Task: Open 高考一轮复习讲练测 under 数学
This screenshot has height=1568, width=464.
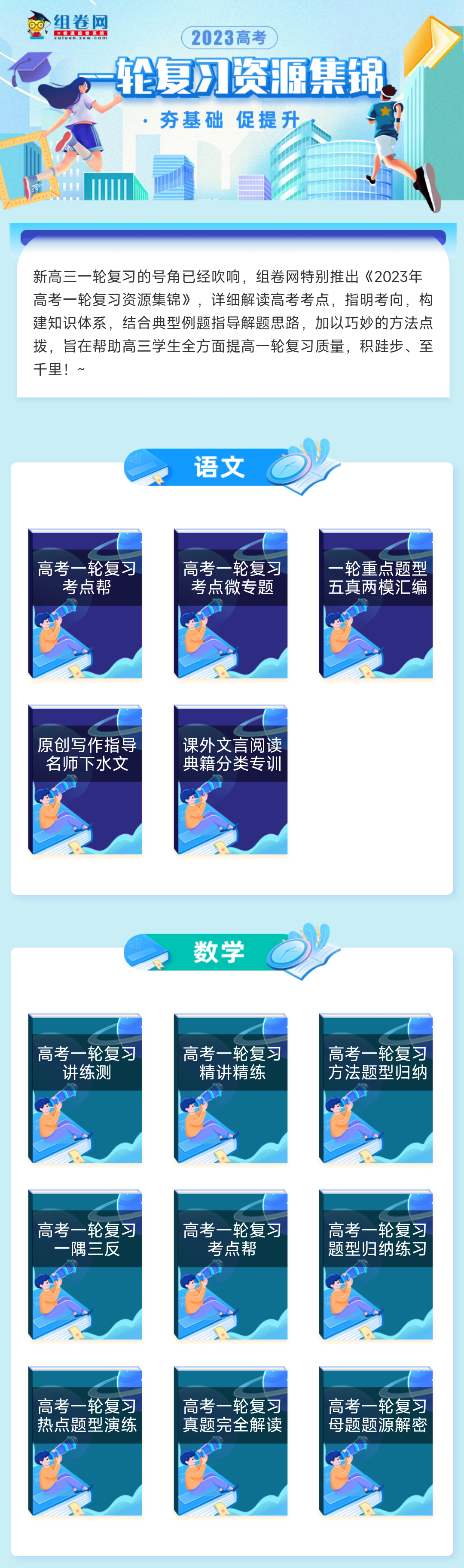Action: 85,1088
